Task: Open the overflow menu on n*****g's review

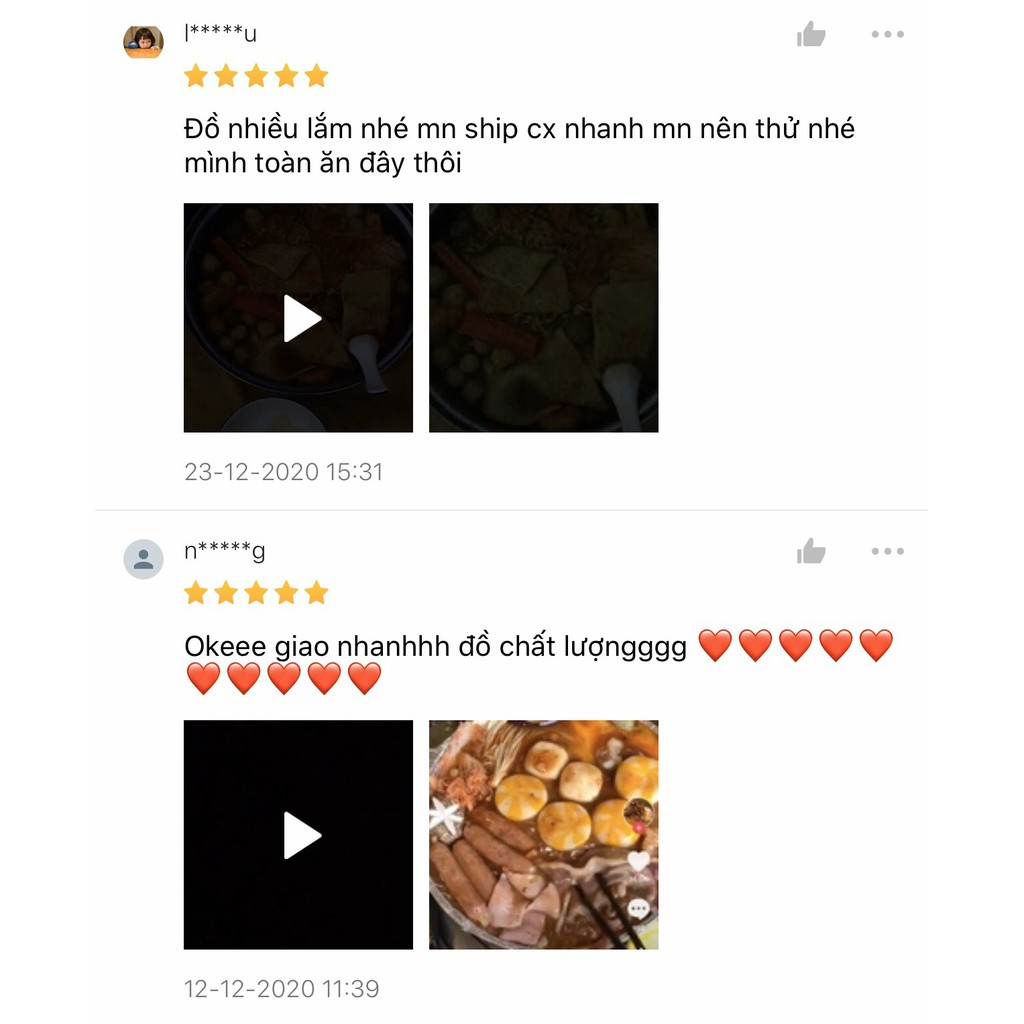Action: [x=887, y=551]
